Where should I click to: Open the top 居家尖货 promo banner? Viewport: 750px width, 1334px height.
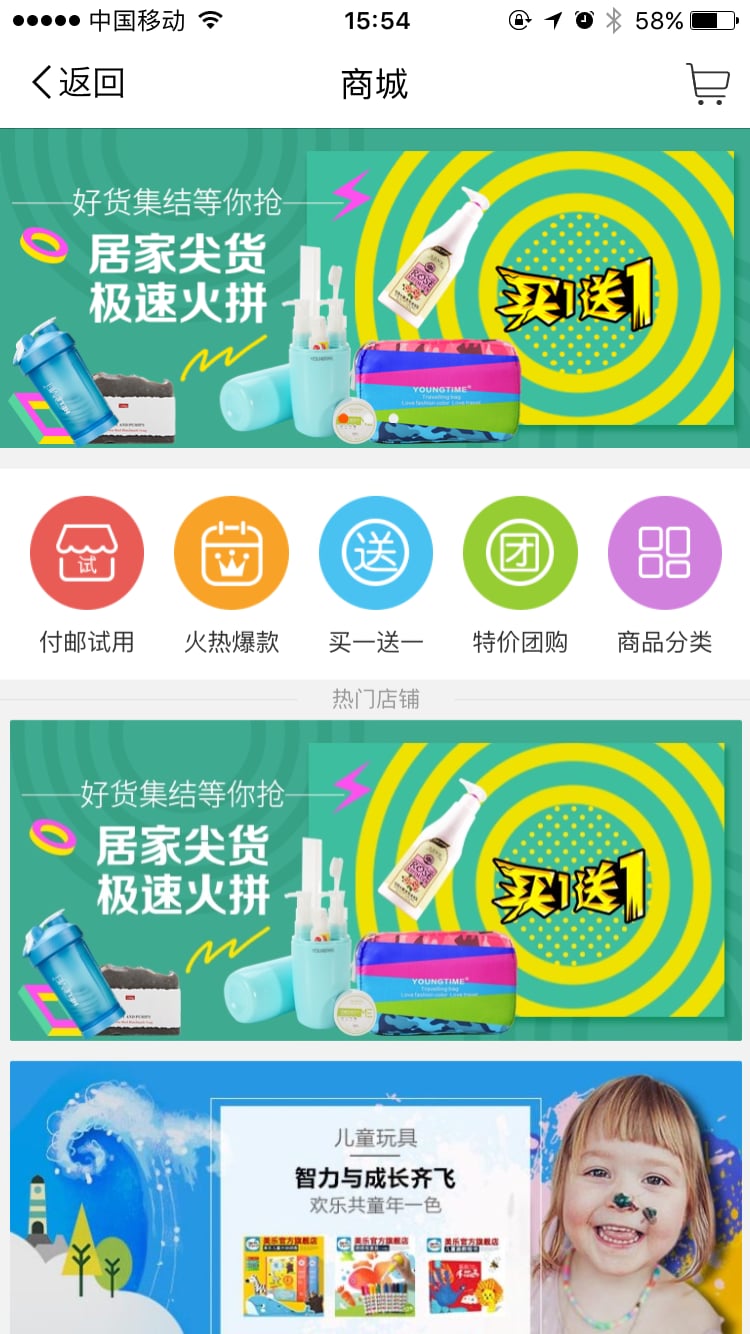click(x=375, y=288)
